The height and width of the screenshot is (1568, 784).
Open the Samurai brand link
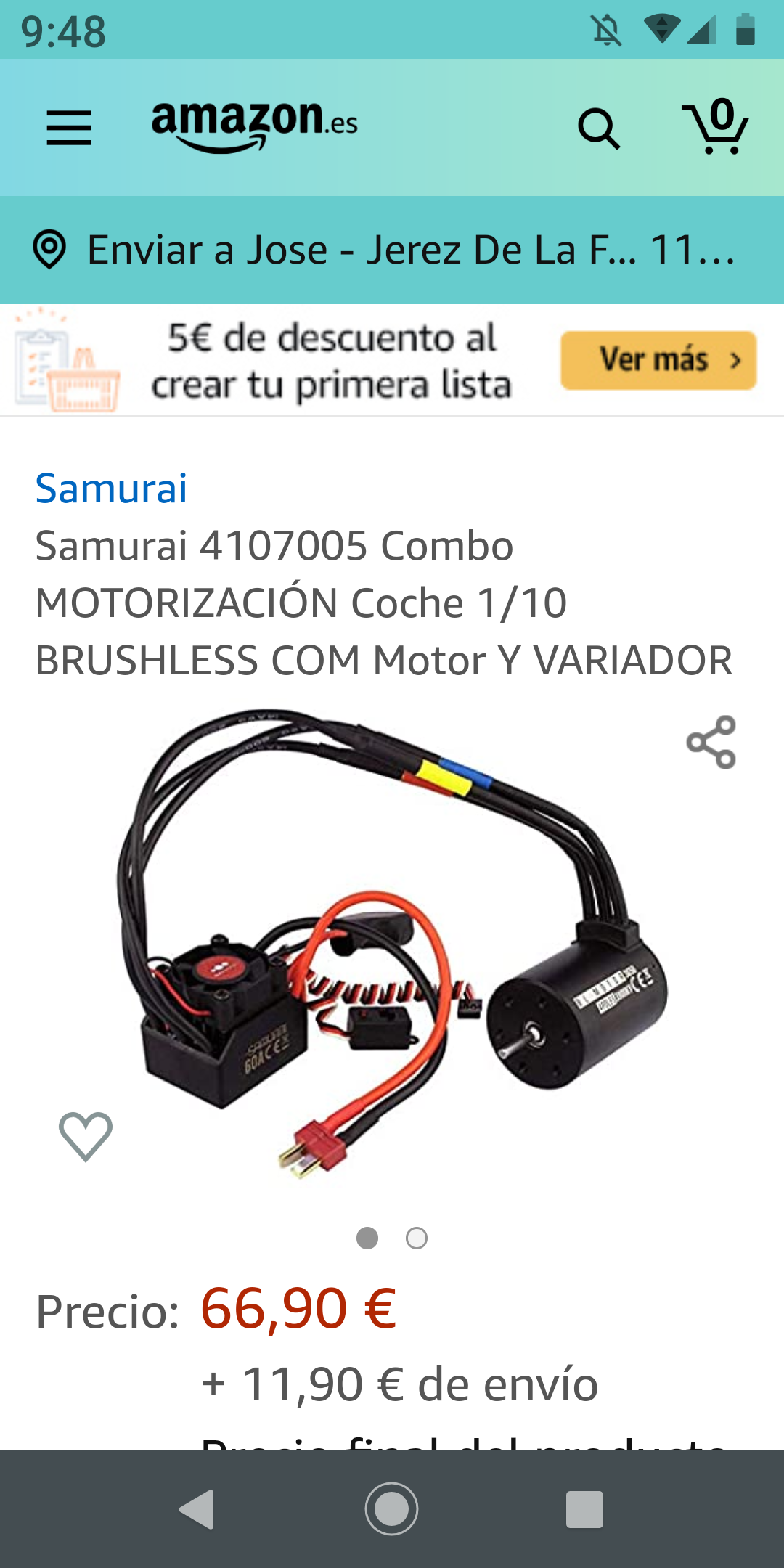(x=111, y=488)
